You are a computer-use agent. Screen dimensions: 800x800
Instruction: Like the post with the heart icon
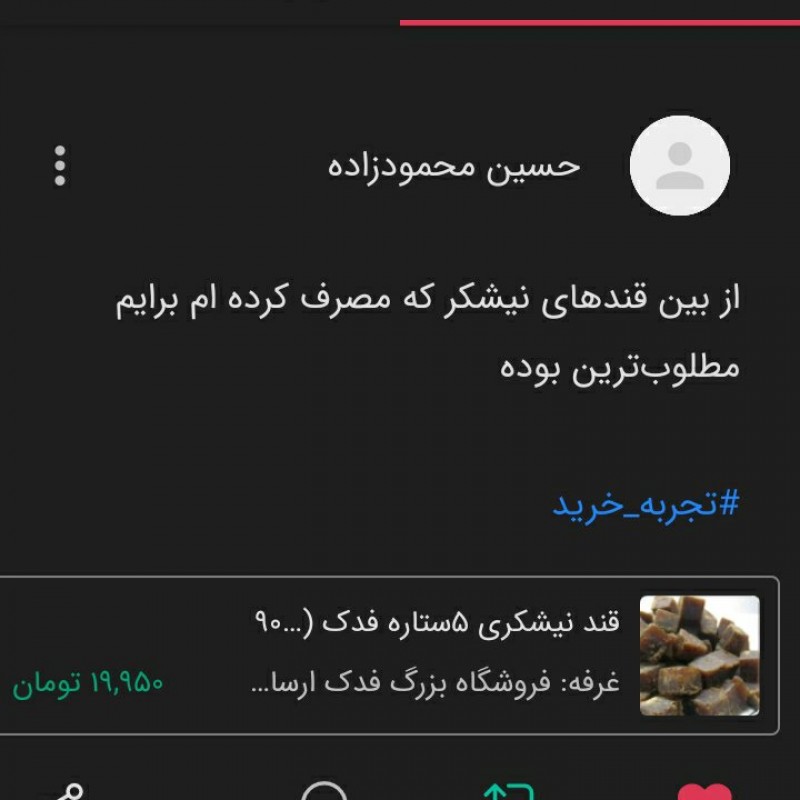pyautogui.click(x=704, y=792)
